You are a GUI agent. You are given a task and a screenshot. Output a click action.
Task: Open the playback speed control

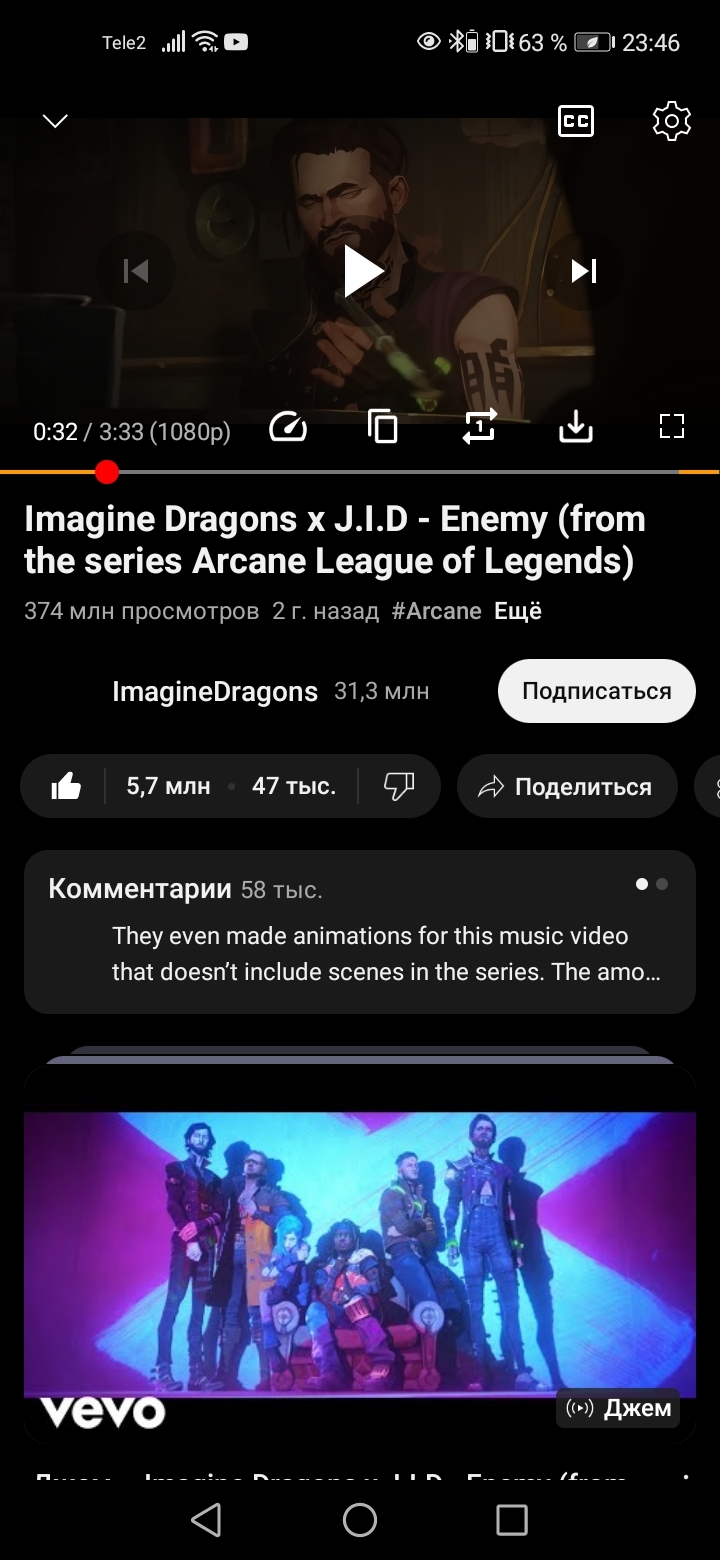coord(288,428)
